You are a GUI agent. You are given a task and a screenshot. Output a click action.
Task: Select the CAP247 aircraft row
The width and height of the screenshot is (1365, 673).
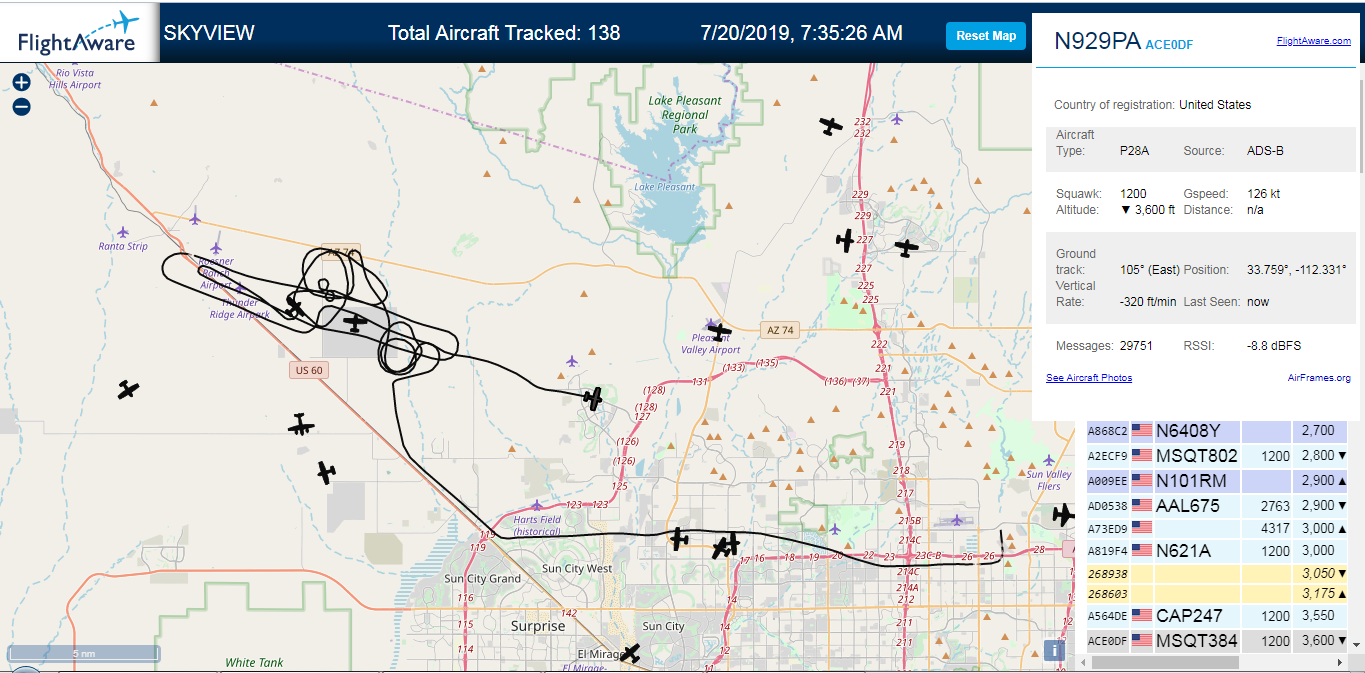click(1216, 616)
